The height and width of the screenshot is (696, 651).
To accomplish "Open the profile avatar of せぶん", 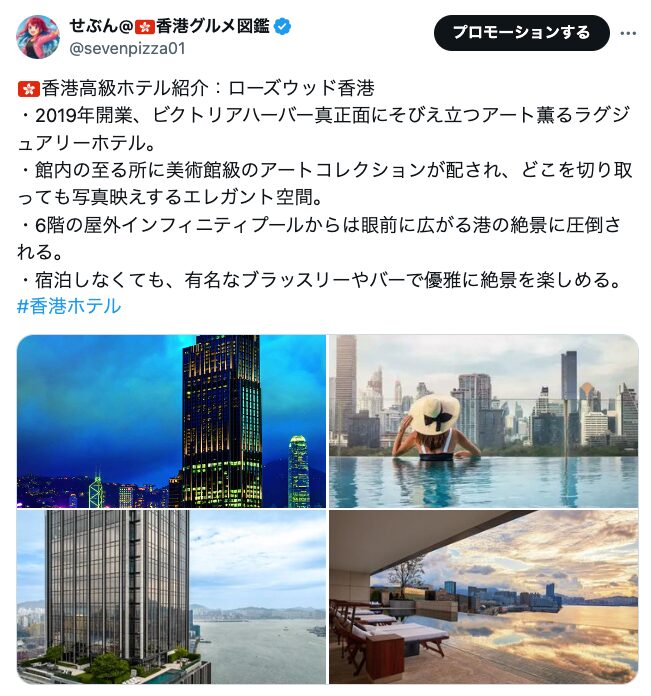I will coord(37,37).
